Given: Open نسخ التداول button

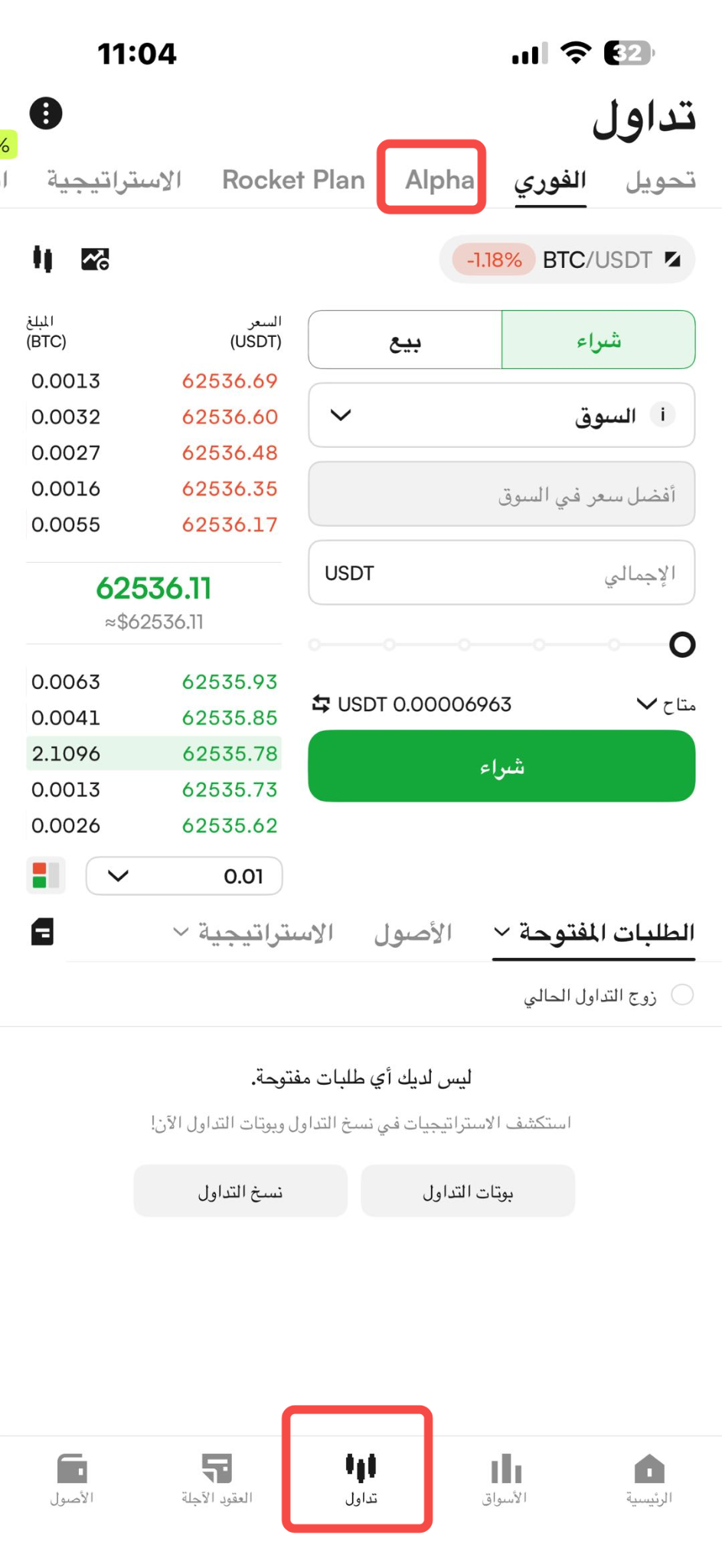Looking at the screenshot, I should (x=240, y=1191).
